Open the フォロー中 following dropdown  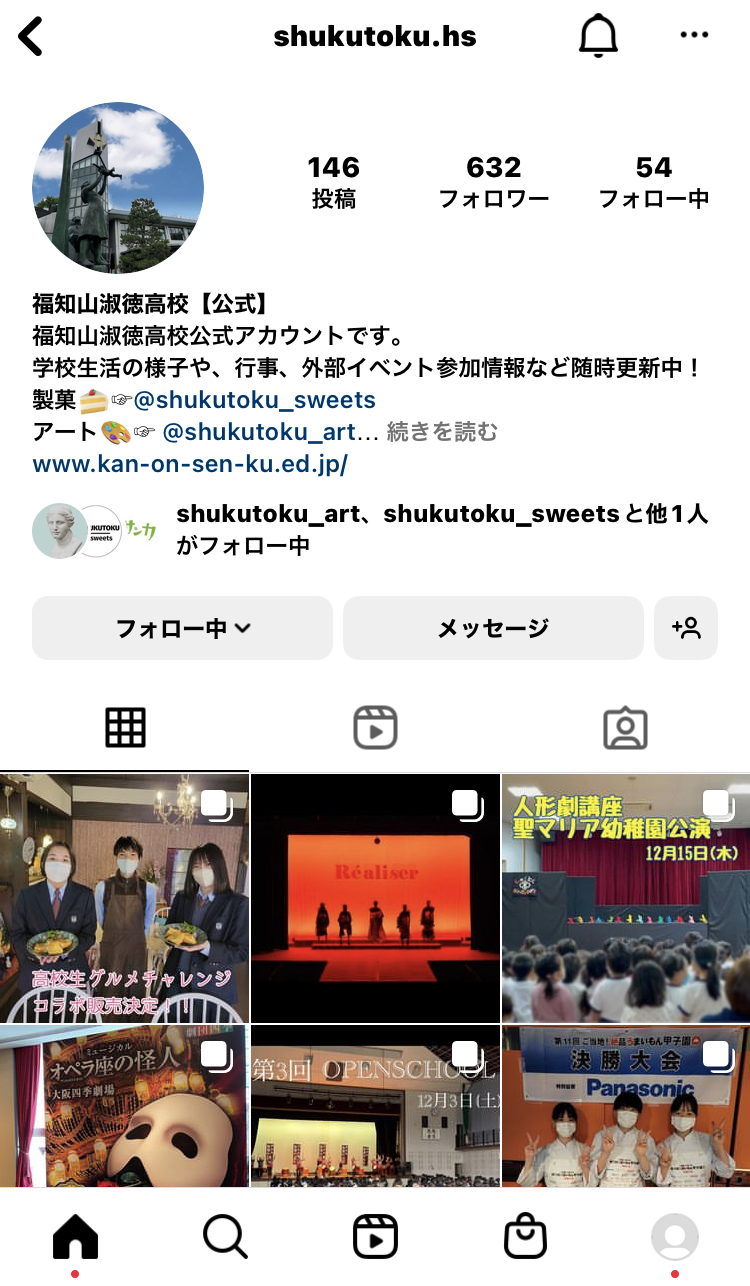(x=182, y=628)
